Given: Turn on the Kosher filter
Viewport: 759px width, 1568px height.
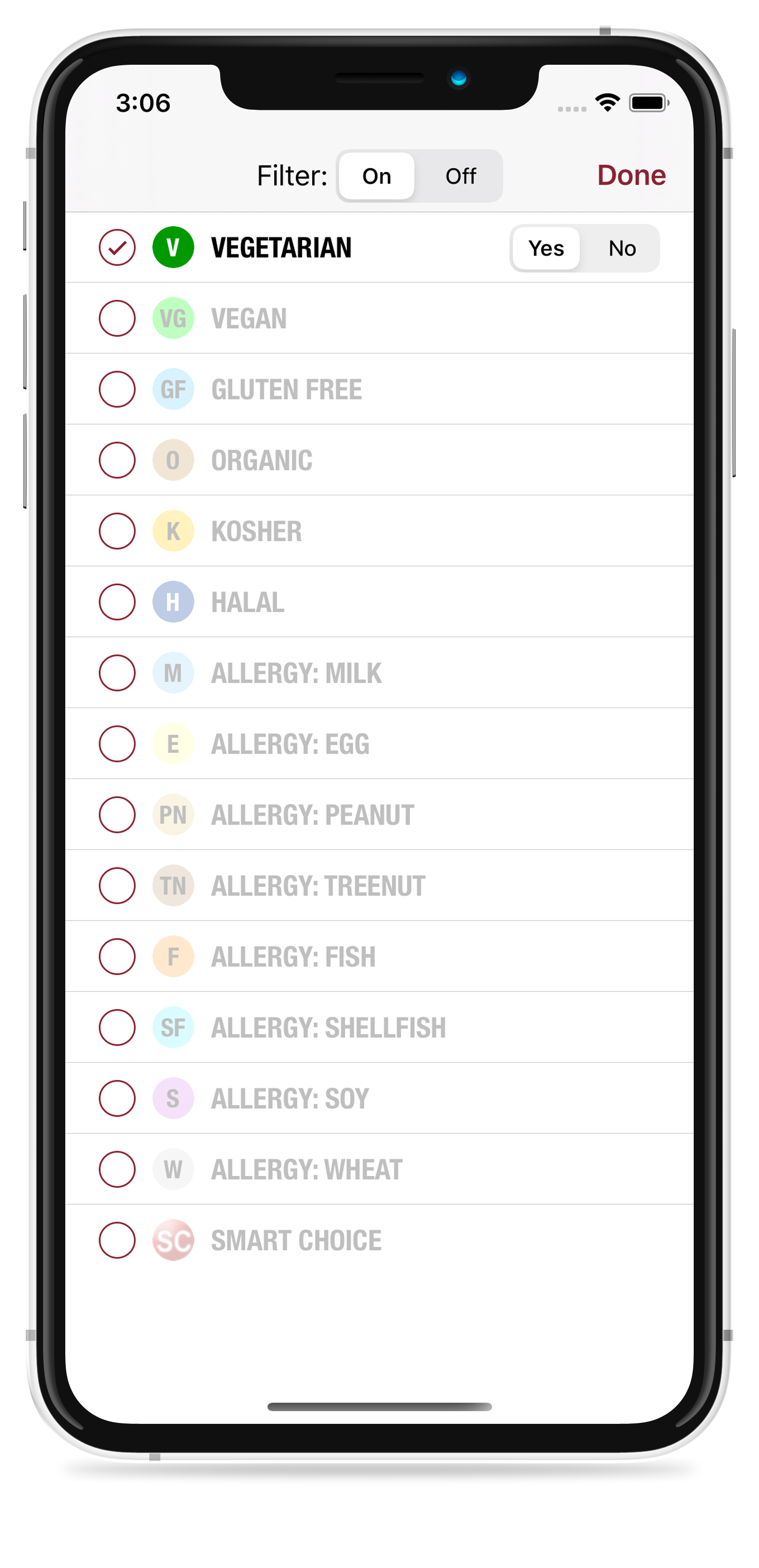Looking at the screenshot, I should (x=117, y=531).
